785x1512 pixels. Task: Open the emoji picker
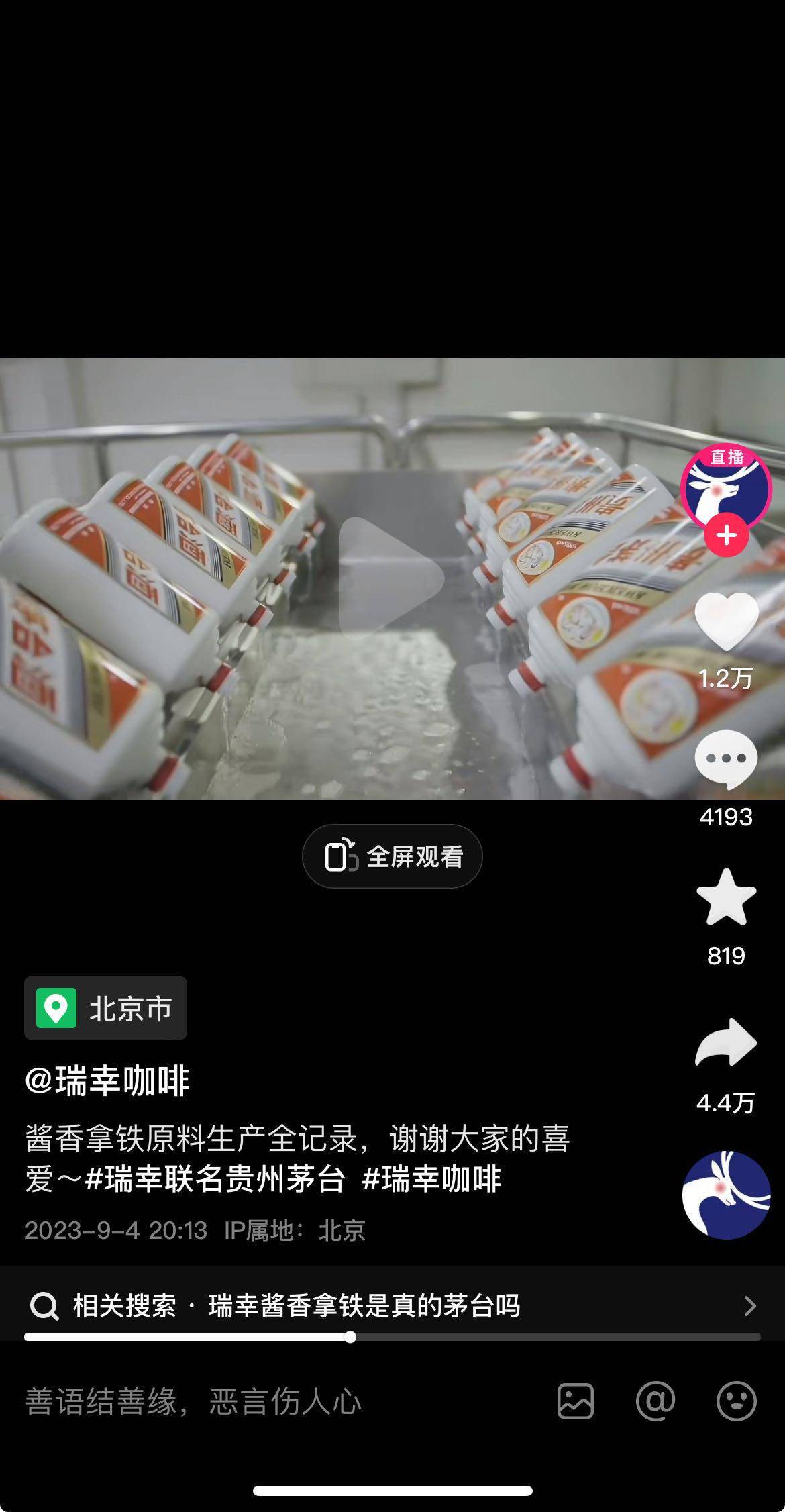(736, 1401)
